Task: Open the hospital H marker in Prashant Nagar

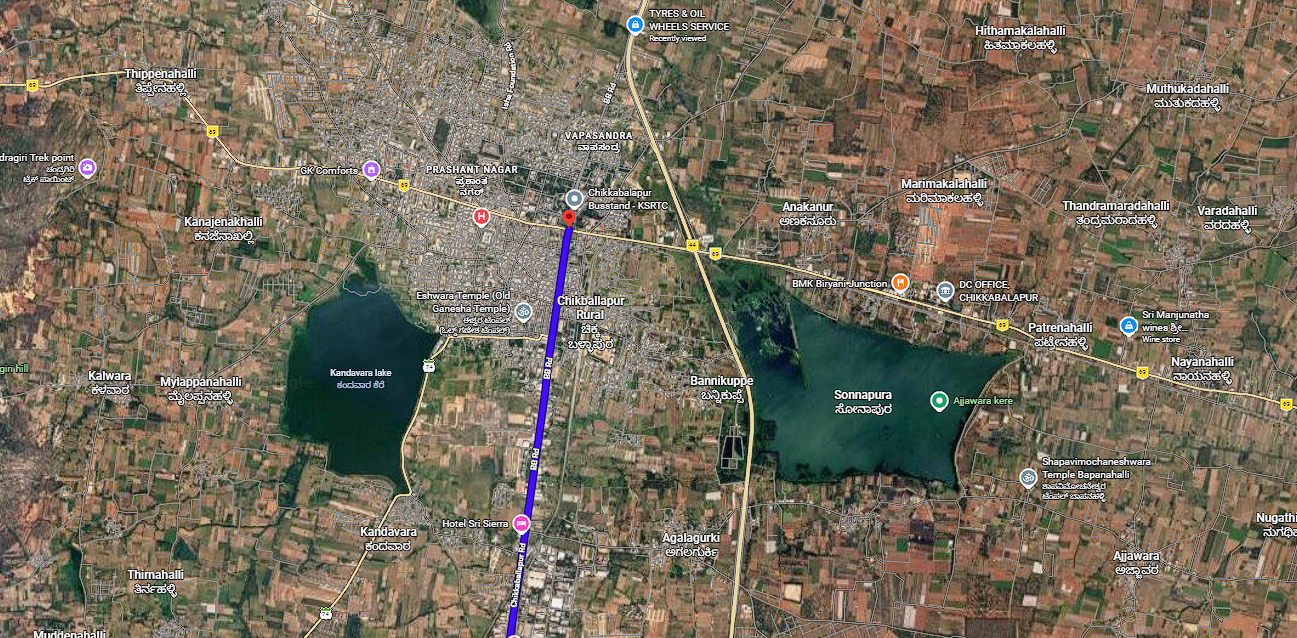Action: 481,216
